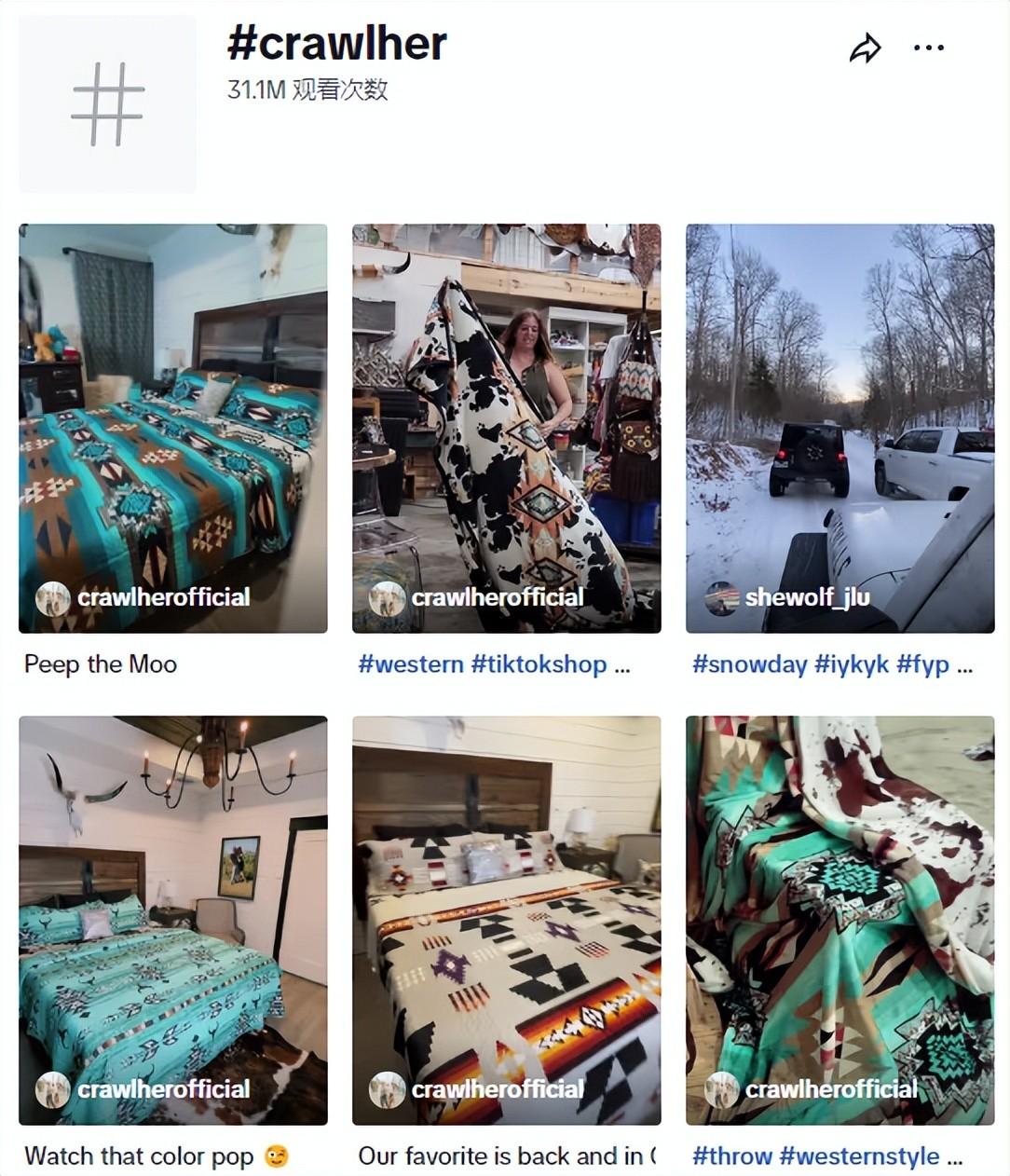Visit the #iykyk hashtag page

[x=852, y=664]
